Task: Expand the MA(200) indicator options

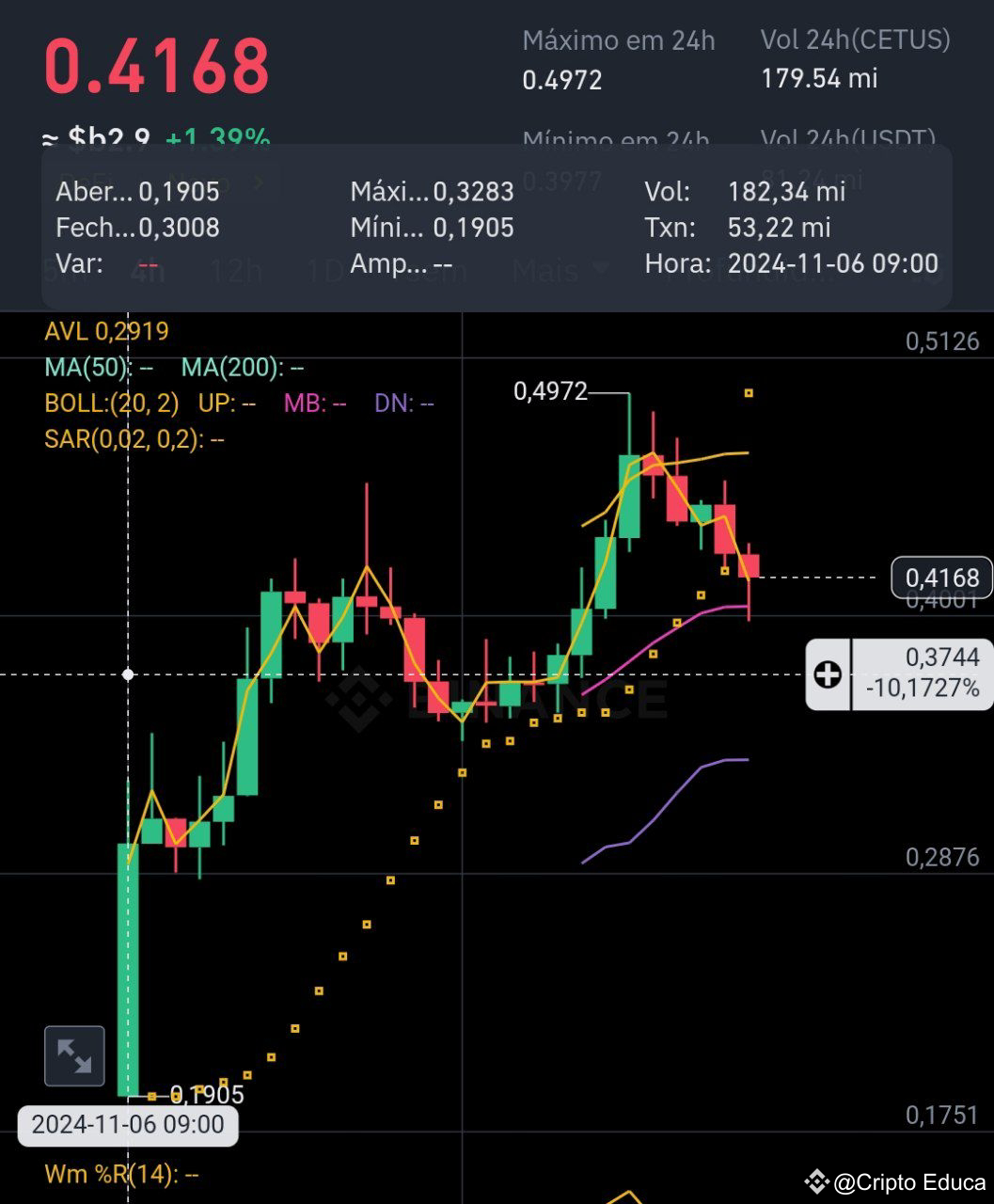Action: click(x=229, y=367)
